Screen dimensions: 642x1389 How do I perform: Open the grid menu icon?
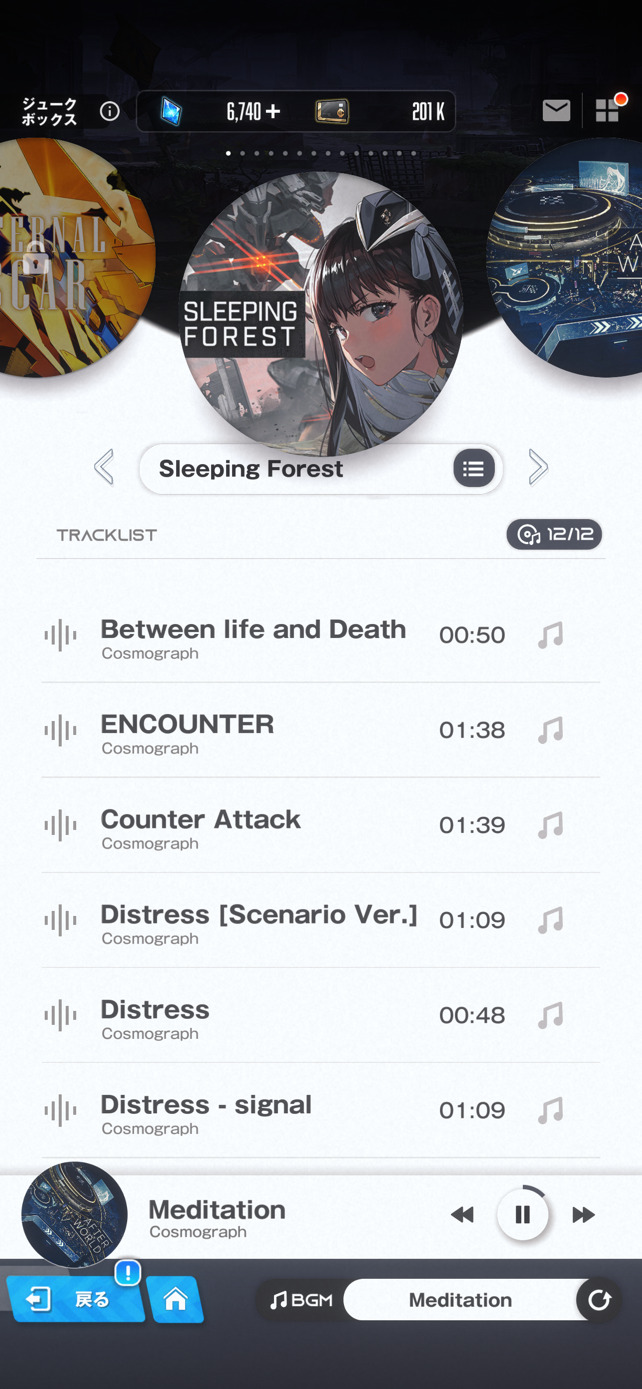pyautogui.click(x=607, y=111)
